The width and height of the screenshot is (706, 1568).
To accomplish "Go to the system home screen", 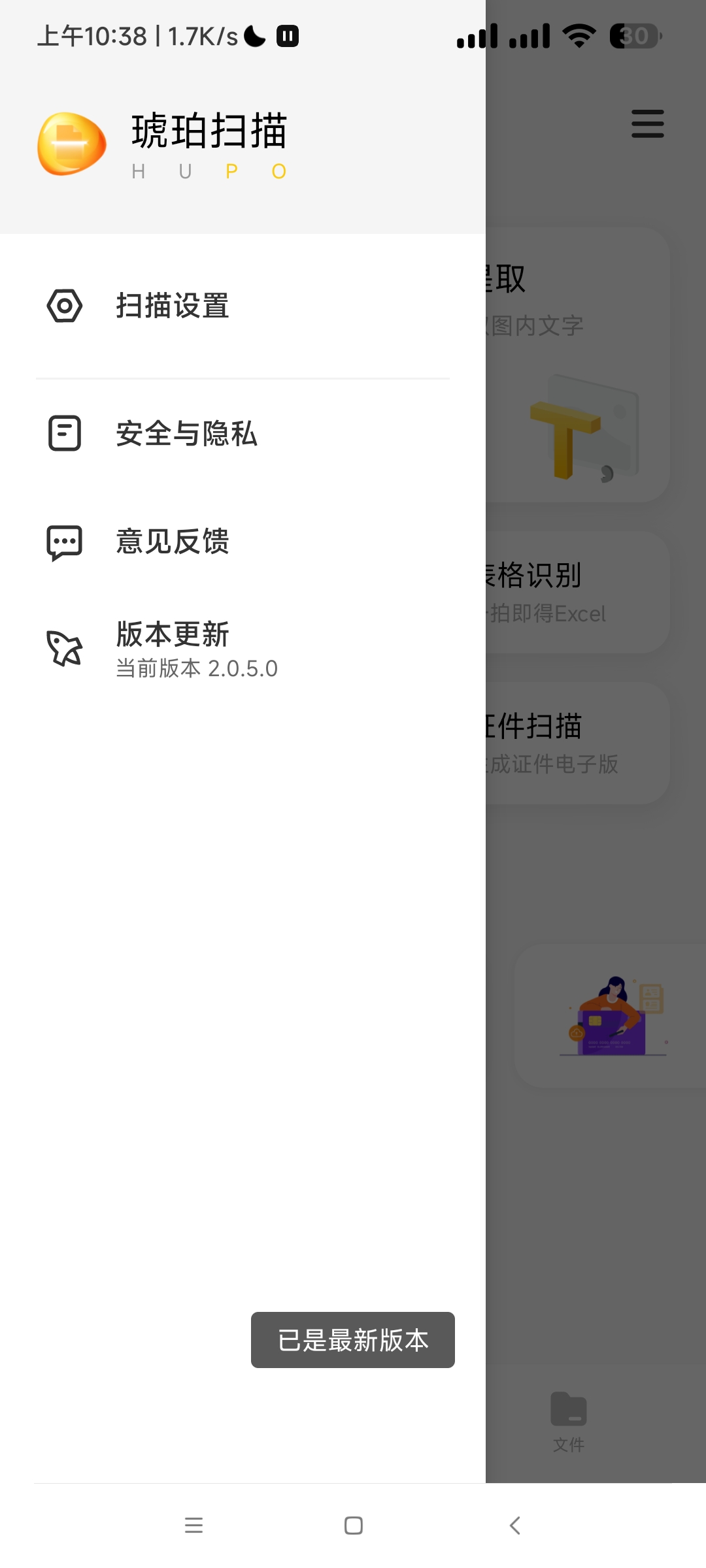I will coord(354,1526).
